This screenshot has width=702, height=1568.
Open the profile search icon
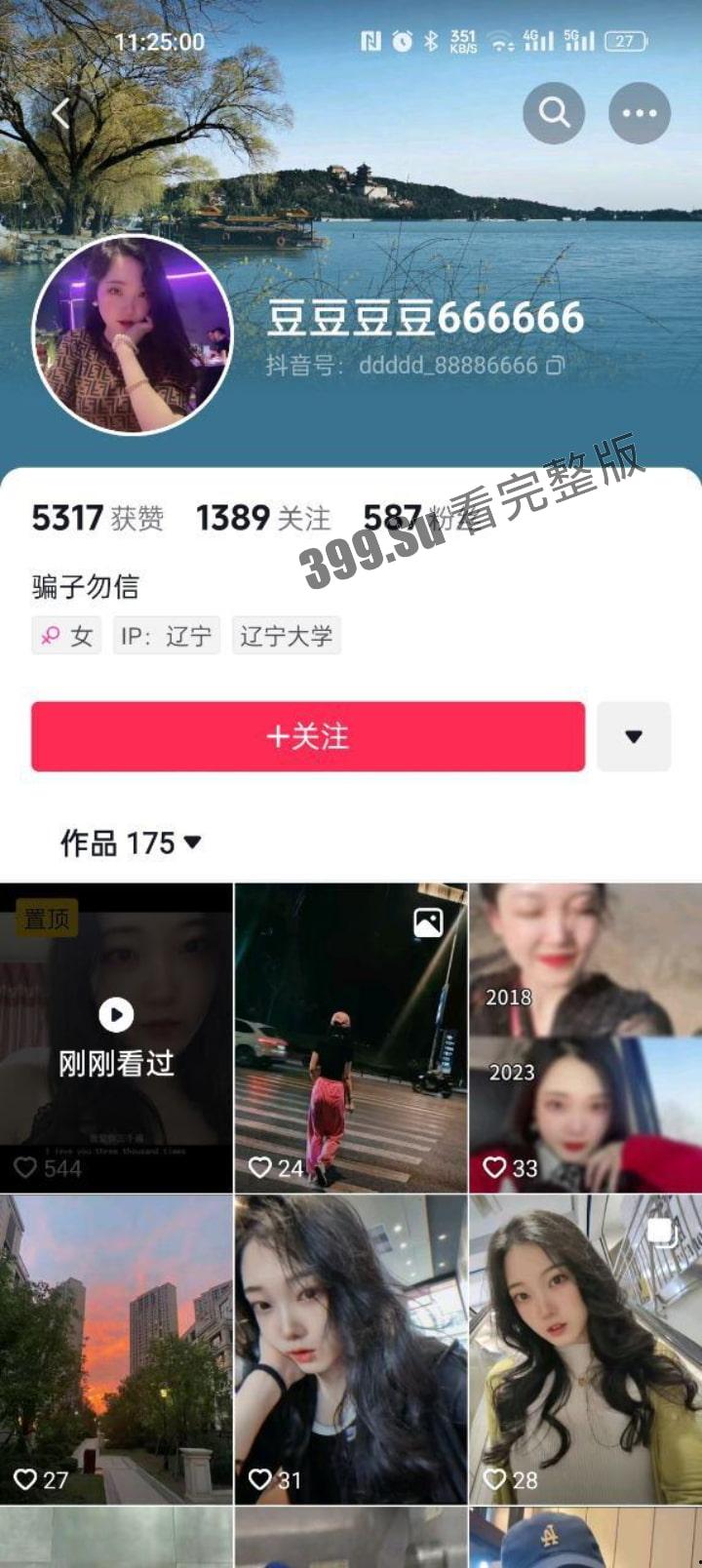pos(554,113)
